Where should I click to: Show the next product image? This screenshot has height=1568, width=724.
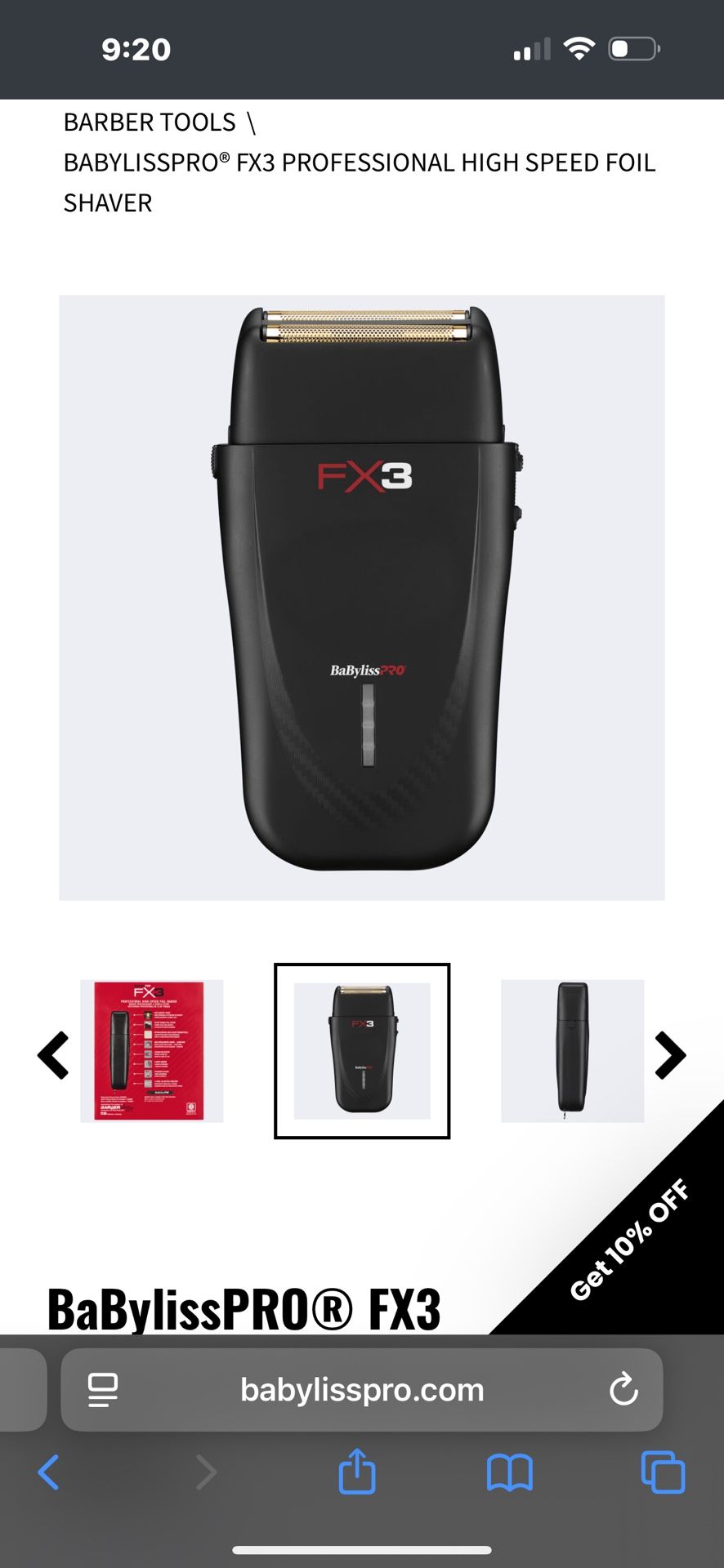[x=670, y=1055]
